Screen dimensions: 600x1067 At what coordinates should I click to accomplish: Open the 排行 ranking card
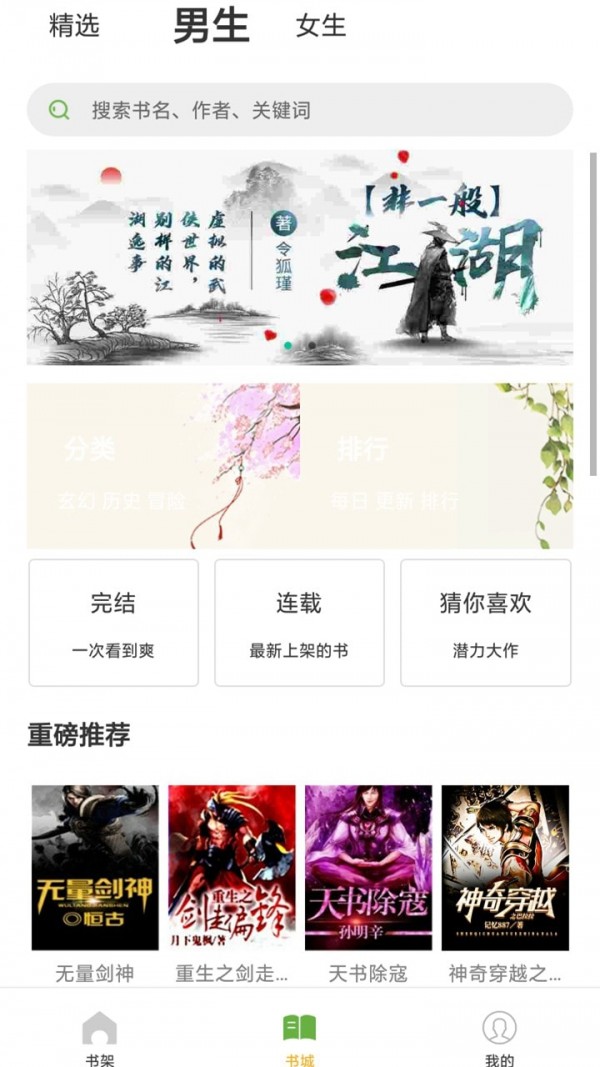coord(437,467)
